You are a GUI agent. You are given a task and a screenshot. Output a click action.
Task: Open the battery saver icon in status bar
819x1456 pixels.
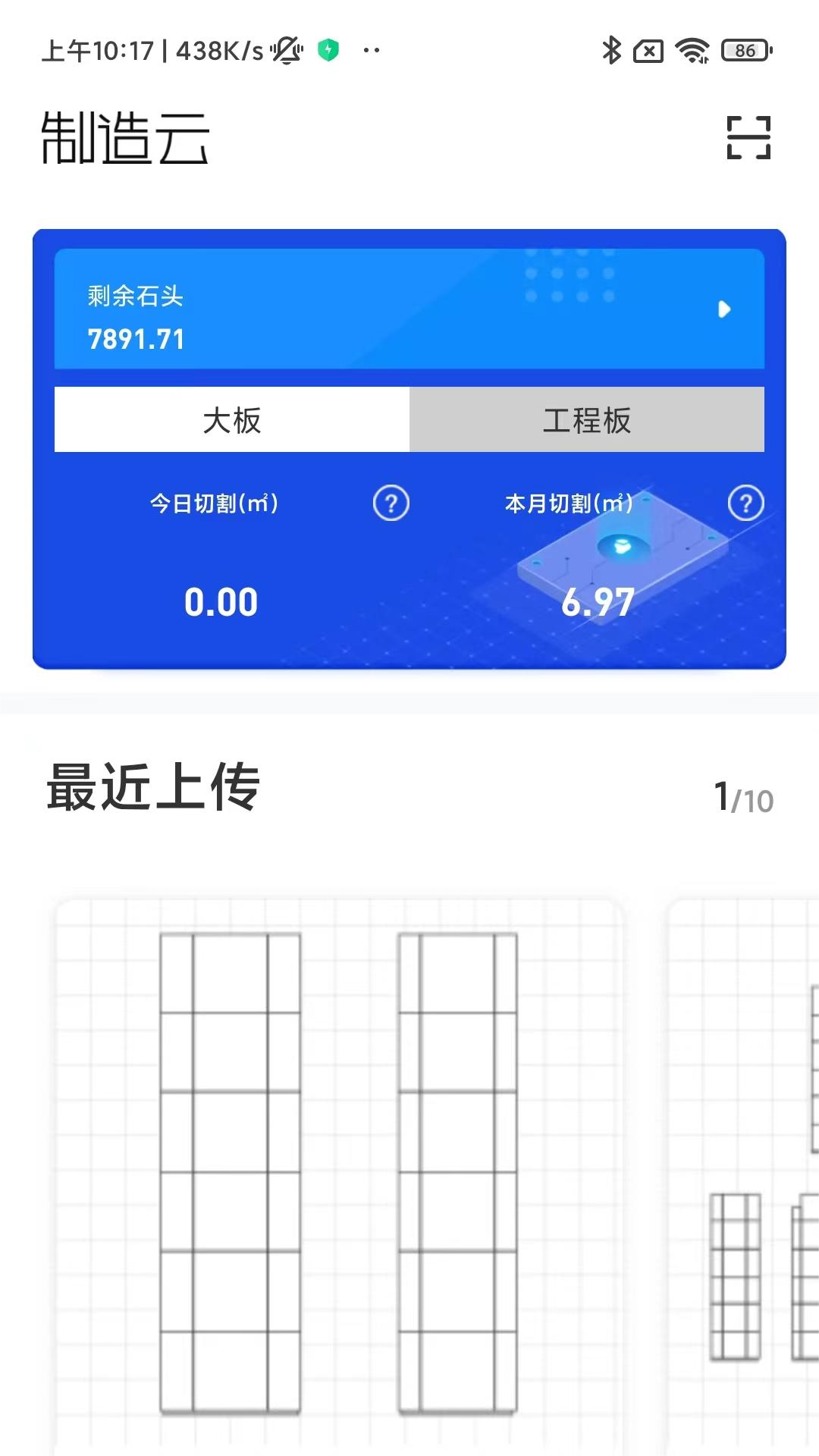[328, 49]
